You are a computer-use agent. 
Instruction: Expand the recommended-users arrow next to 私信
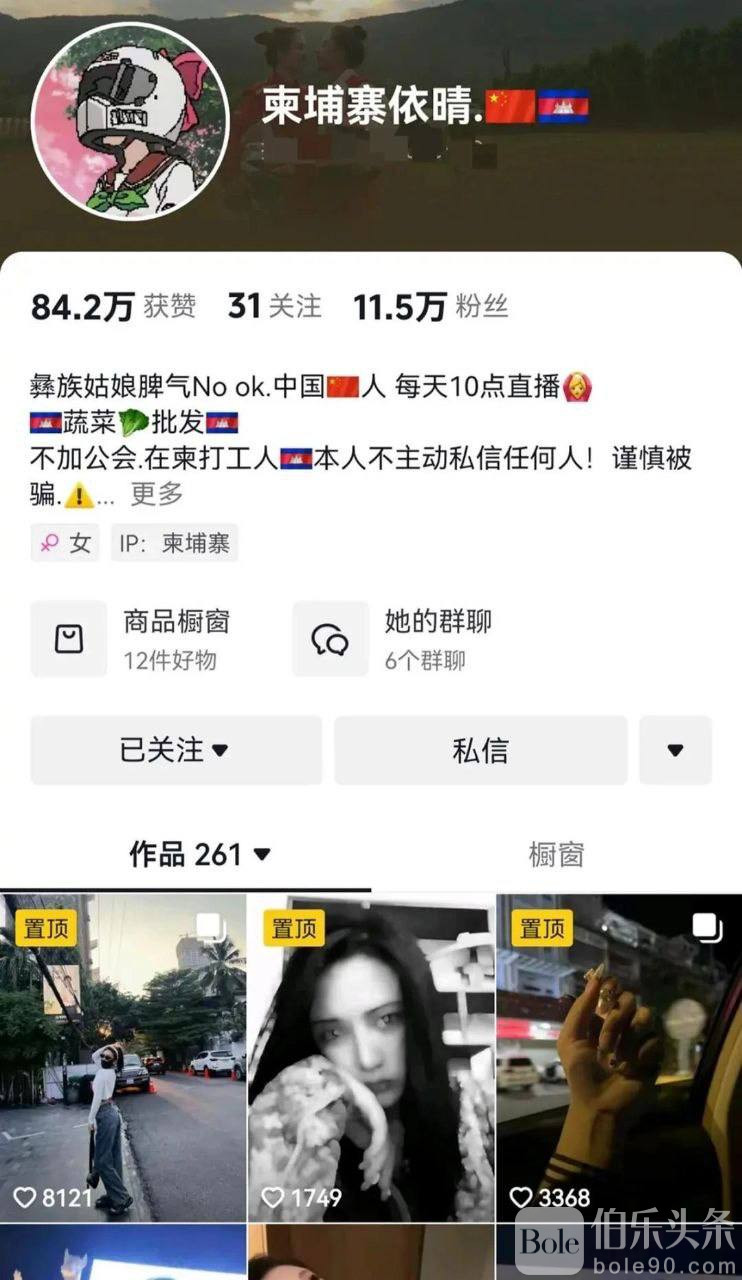point(675,750)
